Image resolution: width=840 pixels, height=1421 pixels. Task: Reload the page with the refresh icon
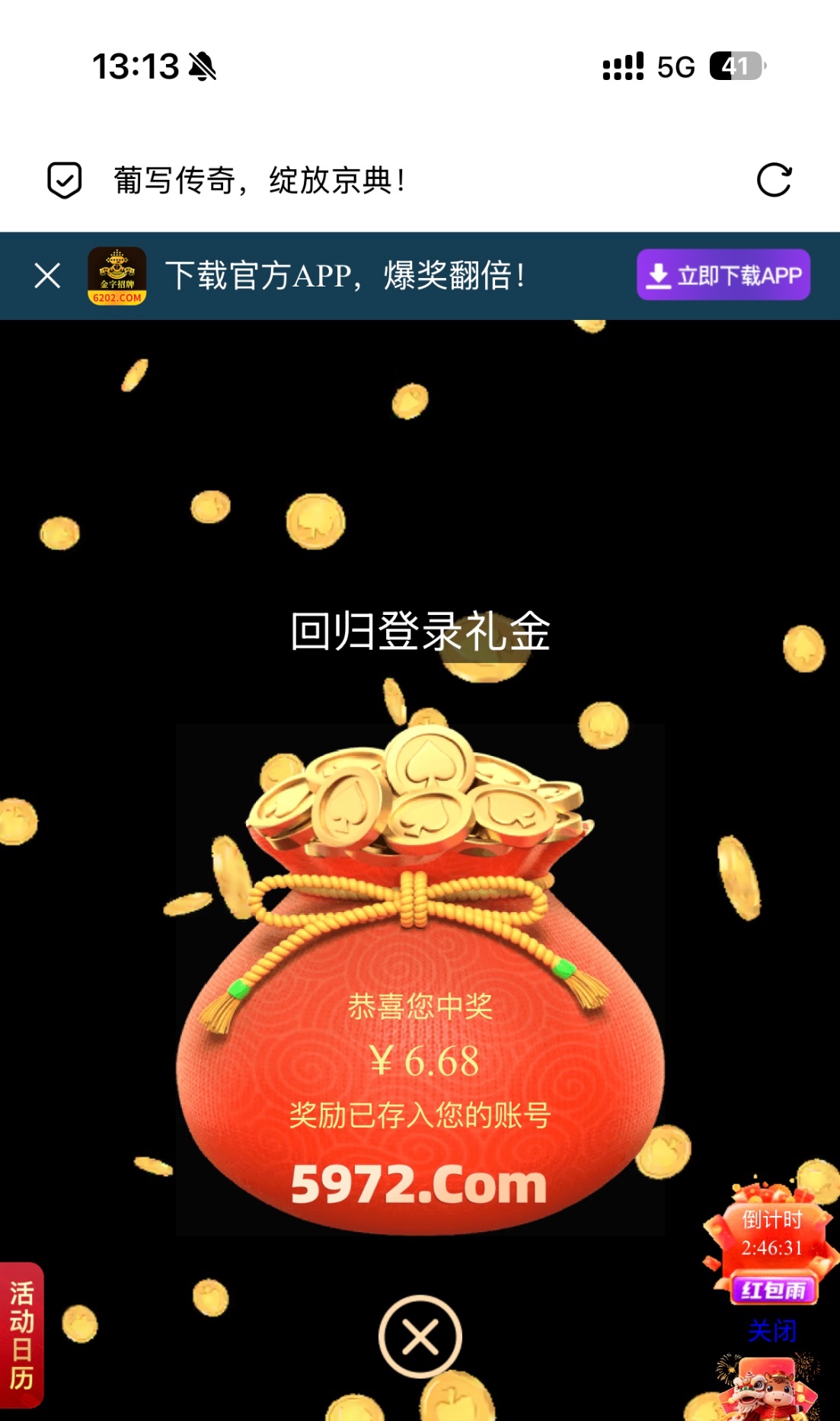[x=774, y=181]
